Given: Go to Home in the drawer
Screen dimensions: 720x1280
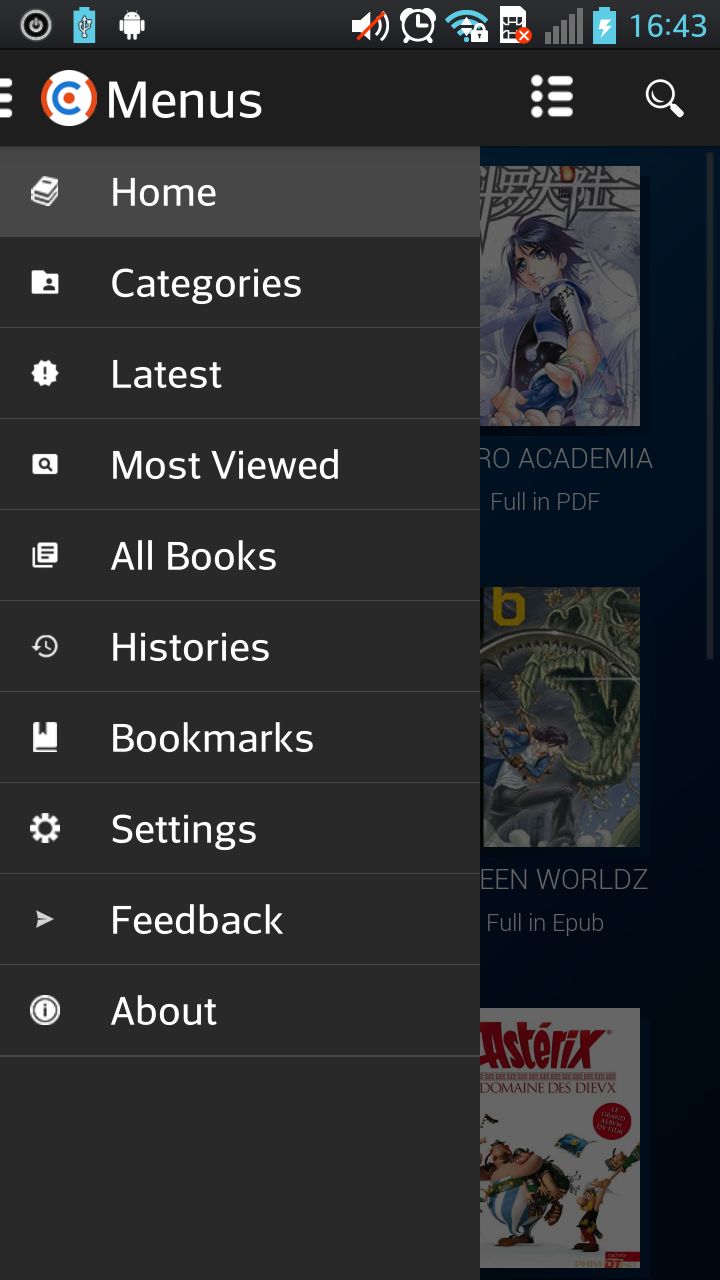Looking at the screenshot, I should pyautogui.click(x=240, y=192).
